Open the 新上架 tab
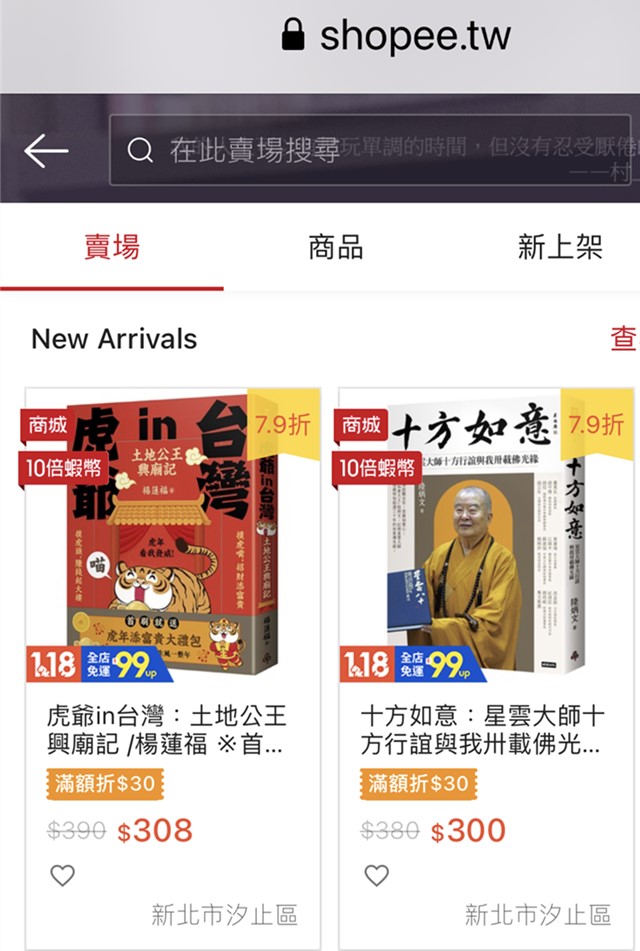 tap(560, 248)
